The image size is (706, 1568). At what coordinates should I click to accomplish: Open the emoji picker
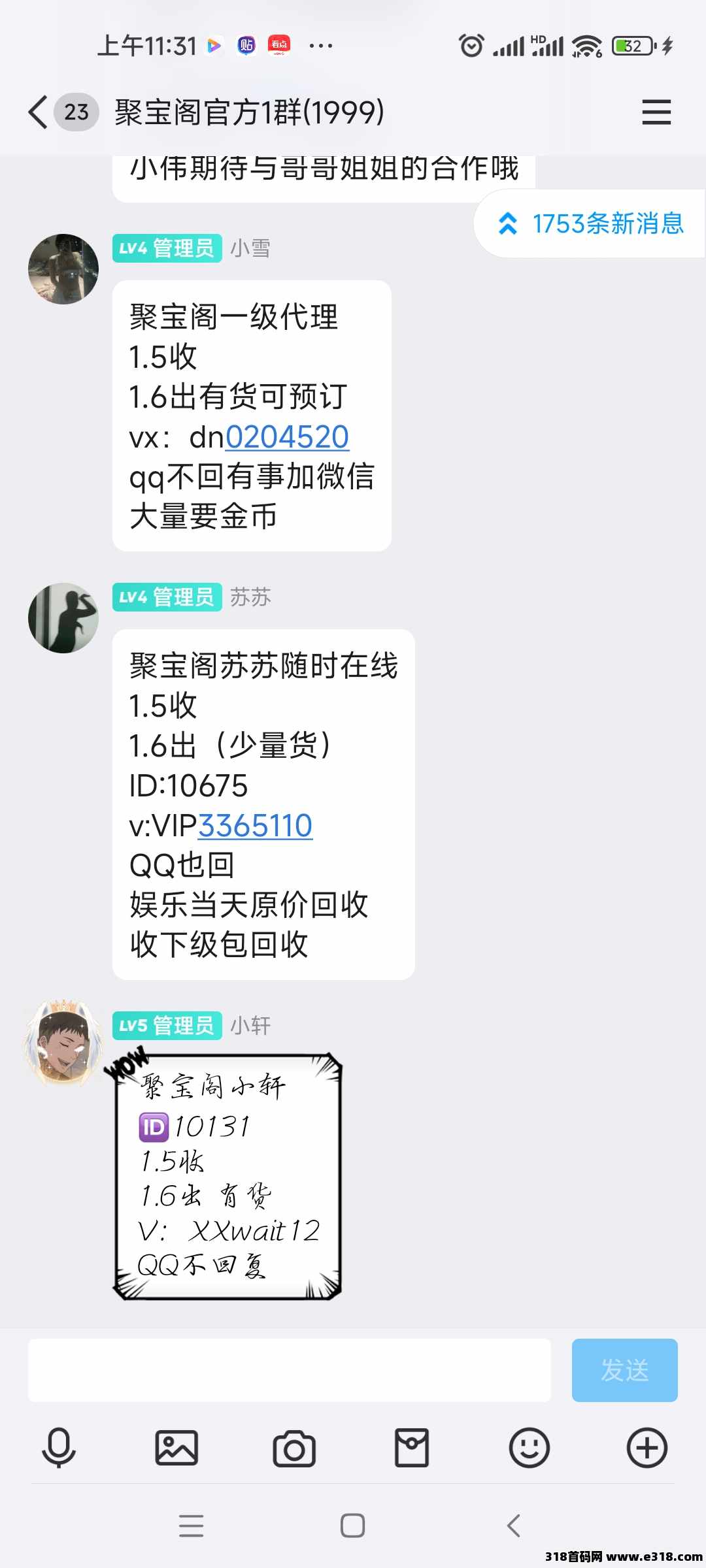[529, 1448]
